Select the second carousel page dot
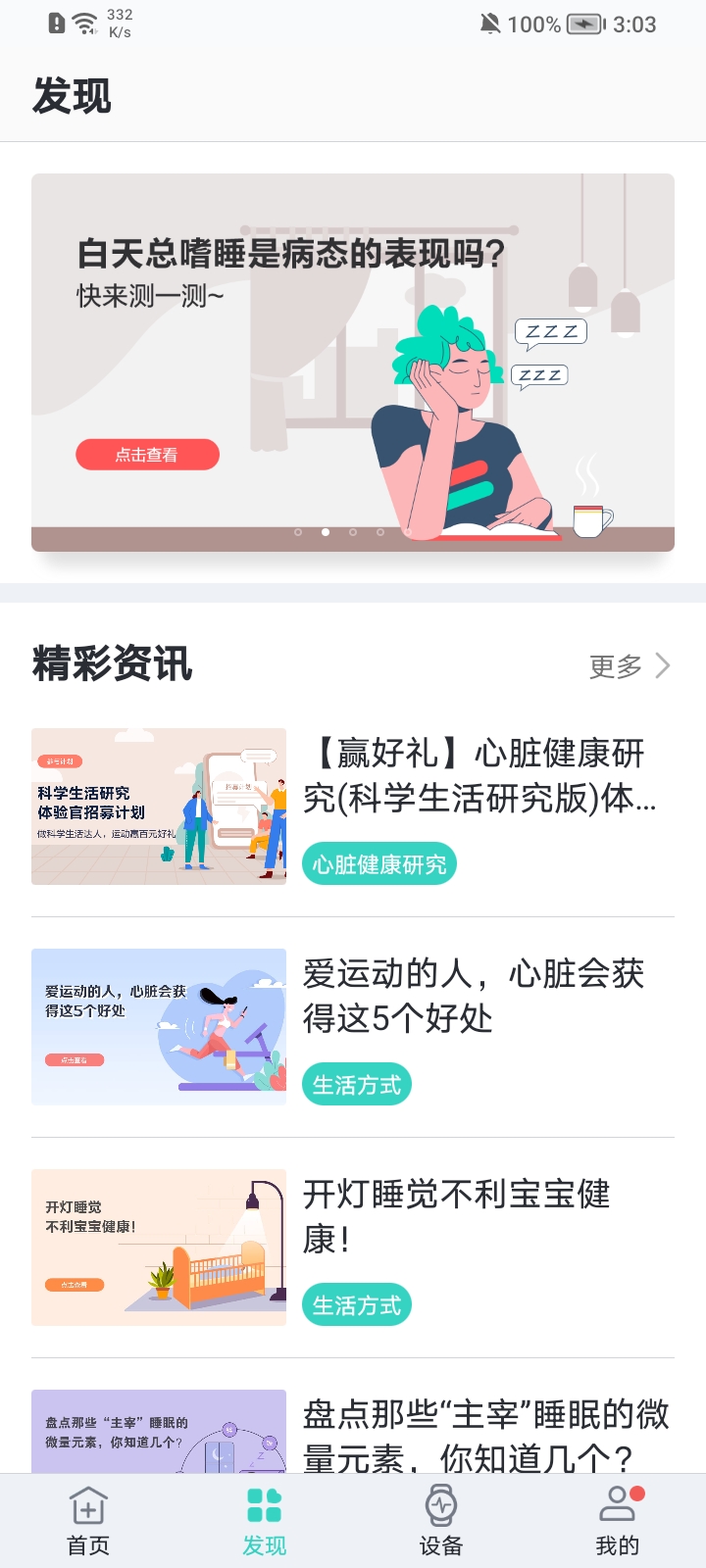Image resolution: width=706 pixels, height=1568 pixels. [326, 532]
